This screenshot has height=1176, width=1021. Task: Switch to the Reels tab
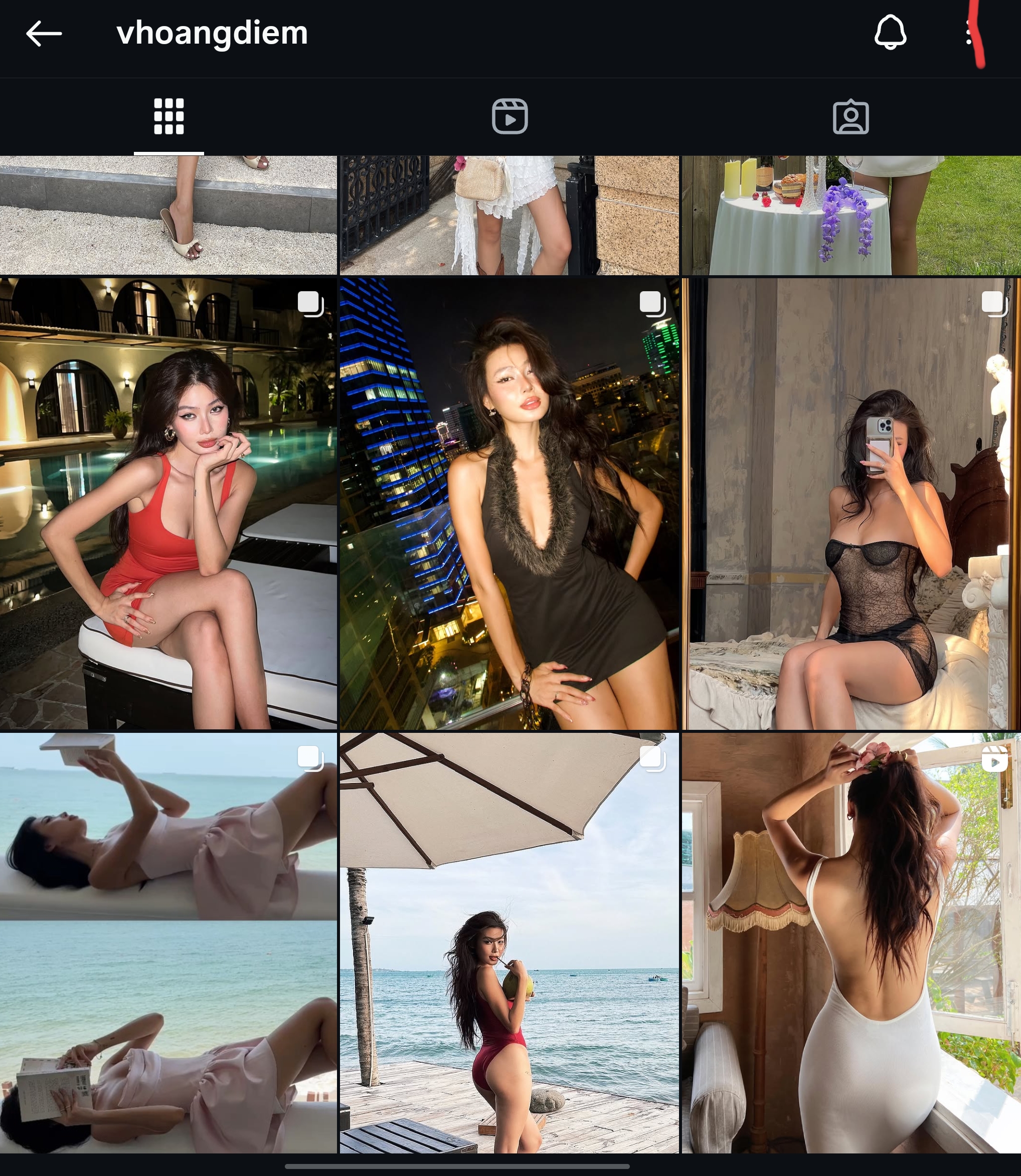click(x=509, y=117)
